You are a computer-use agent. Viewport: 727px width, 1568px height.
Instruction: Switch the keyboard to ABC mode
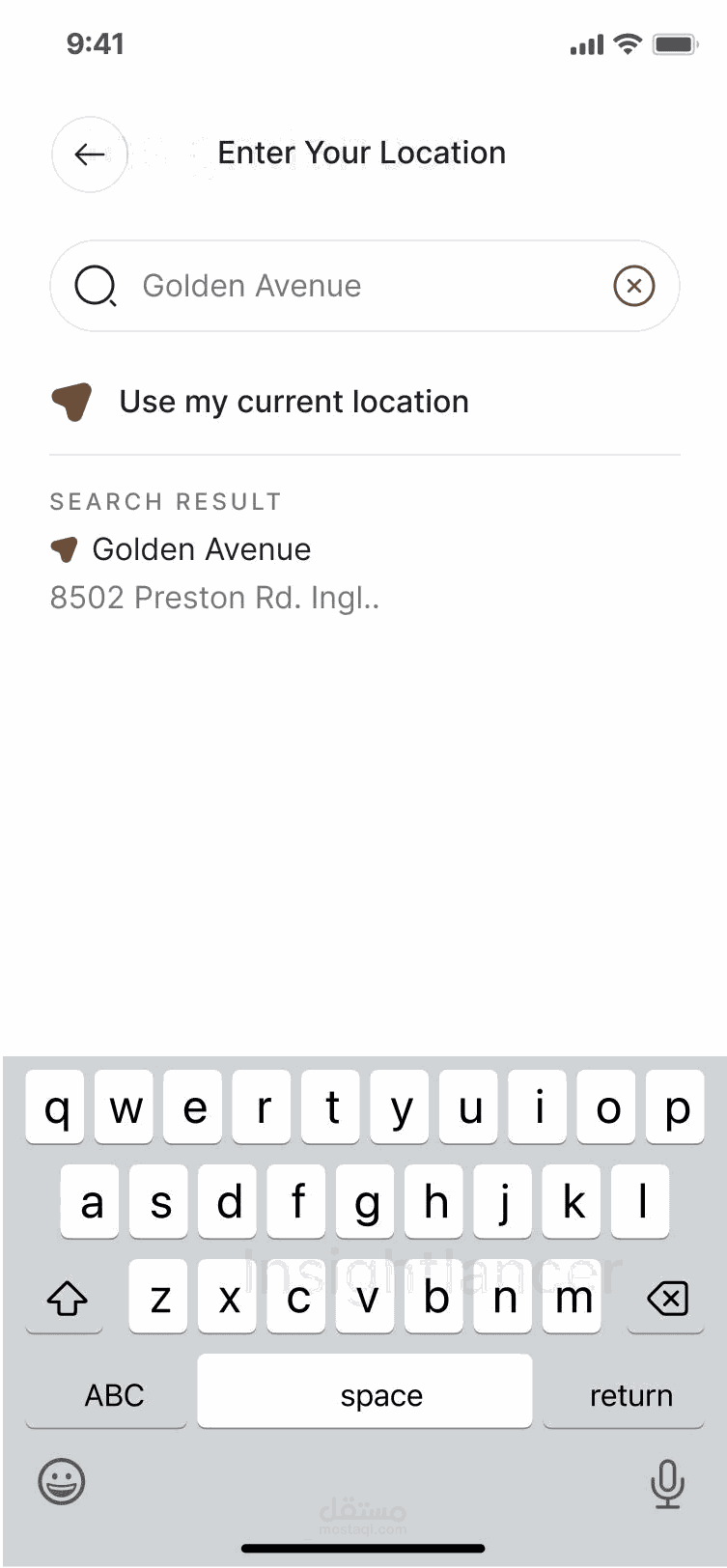coord(114,1395)
